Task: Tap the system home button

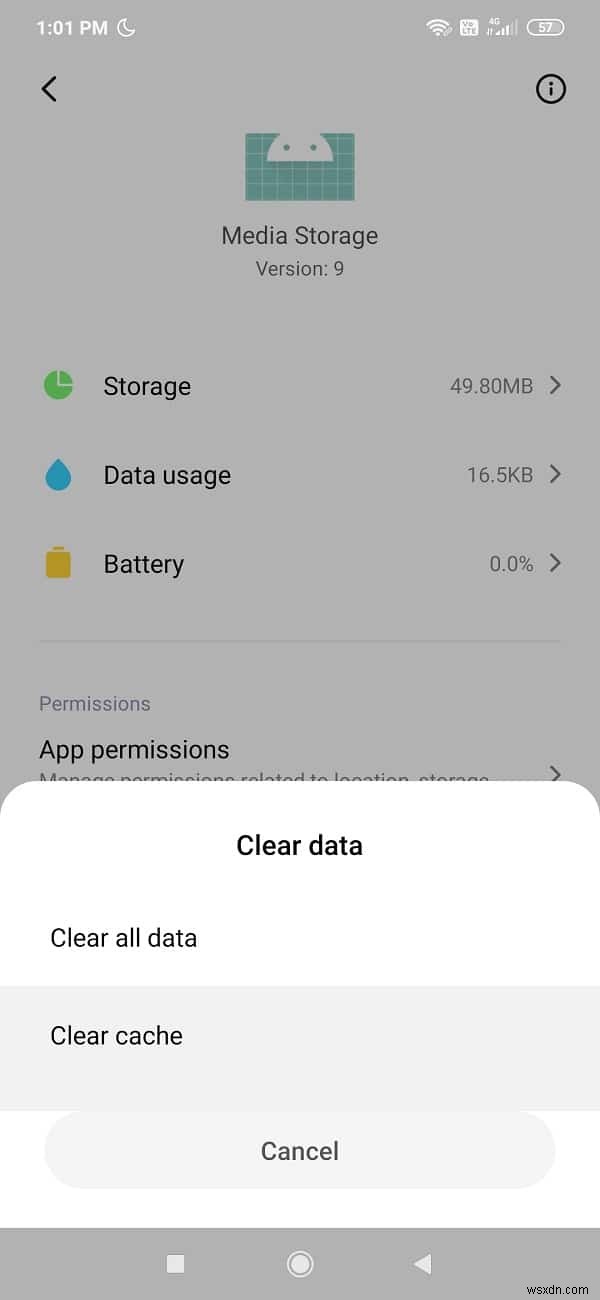Action: (x=300, y=1264)
